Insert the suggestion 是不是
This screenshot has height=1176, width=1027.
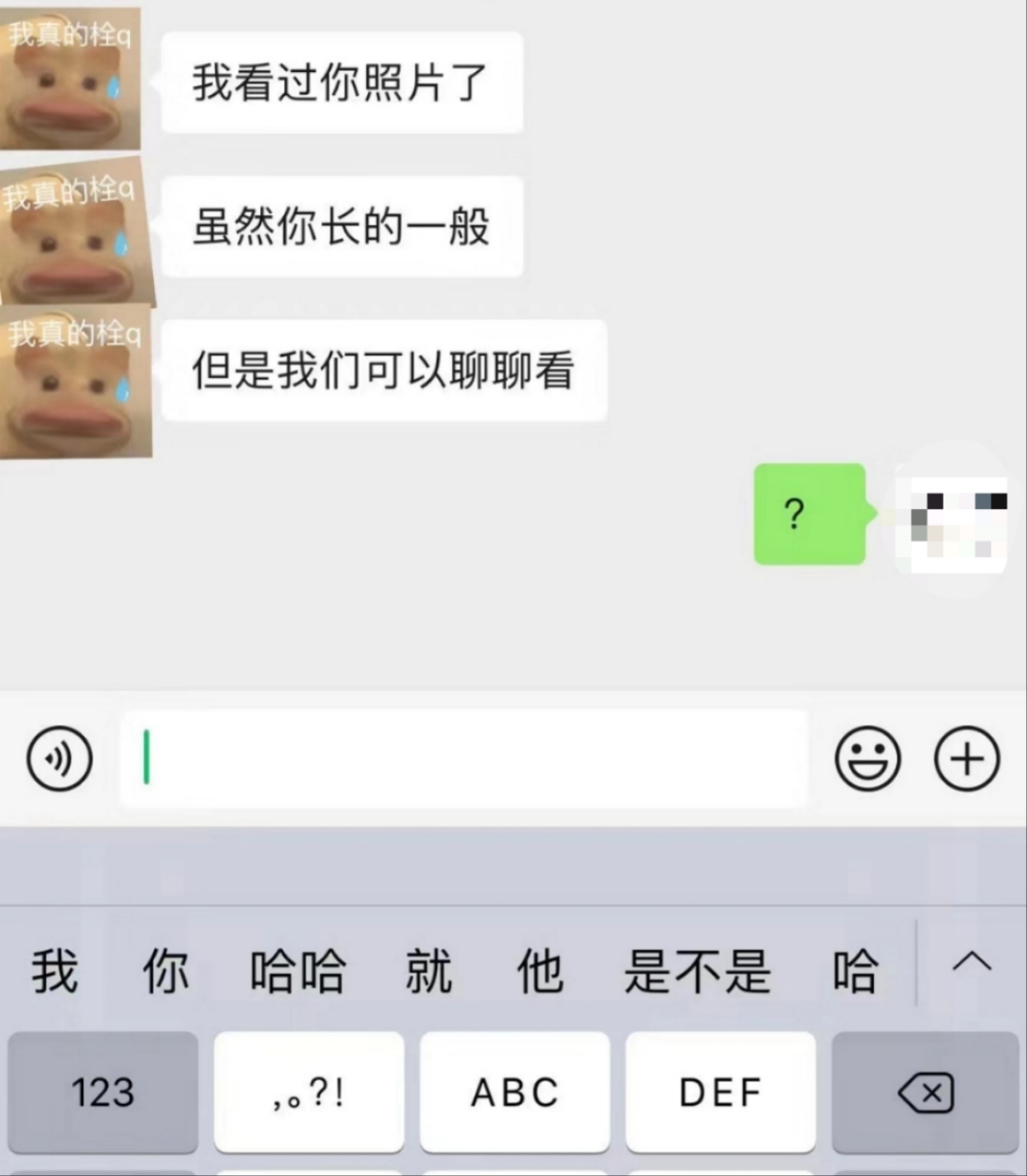pos(697,971)
